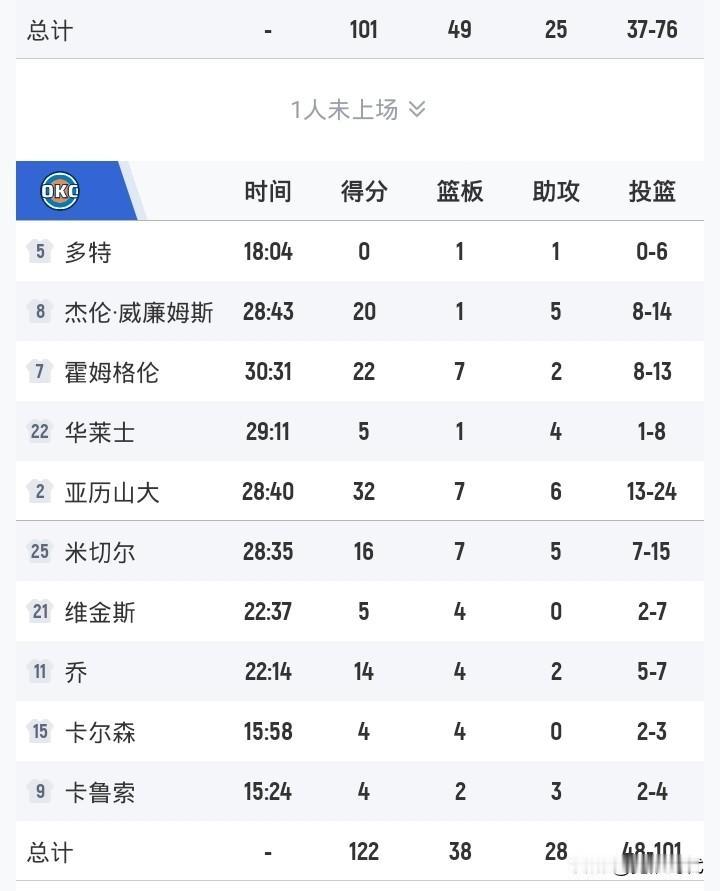This screenshot has width=720, height=891.
Task: Click the 投篮 column header
Action: click(x=651, y=191)
